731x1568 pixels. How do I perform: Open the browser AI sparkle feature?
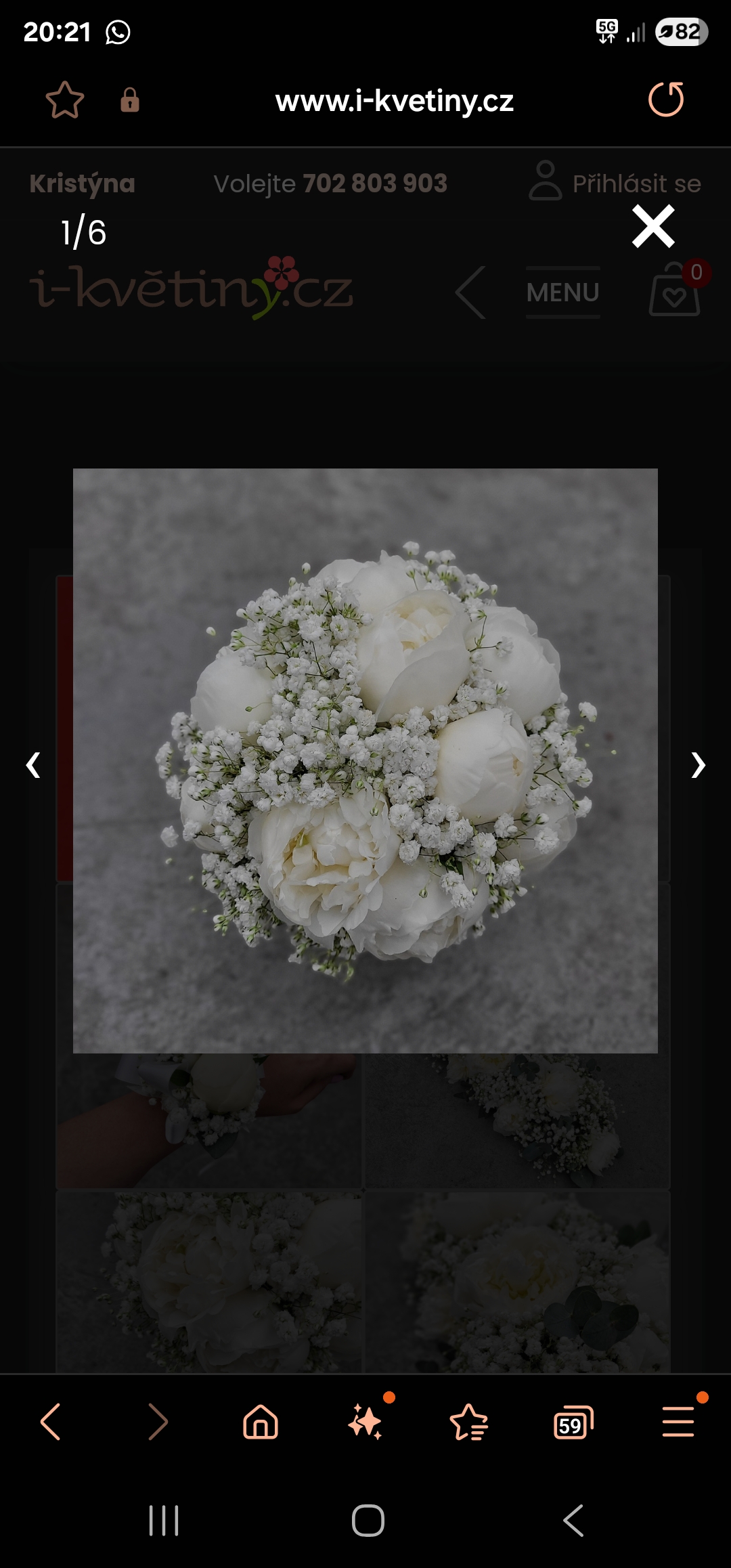(366, 1421)
